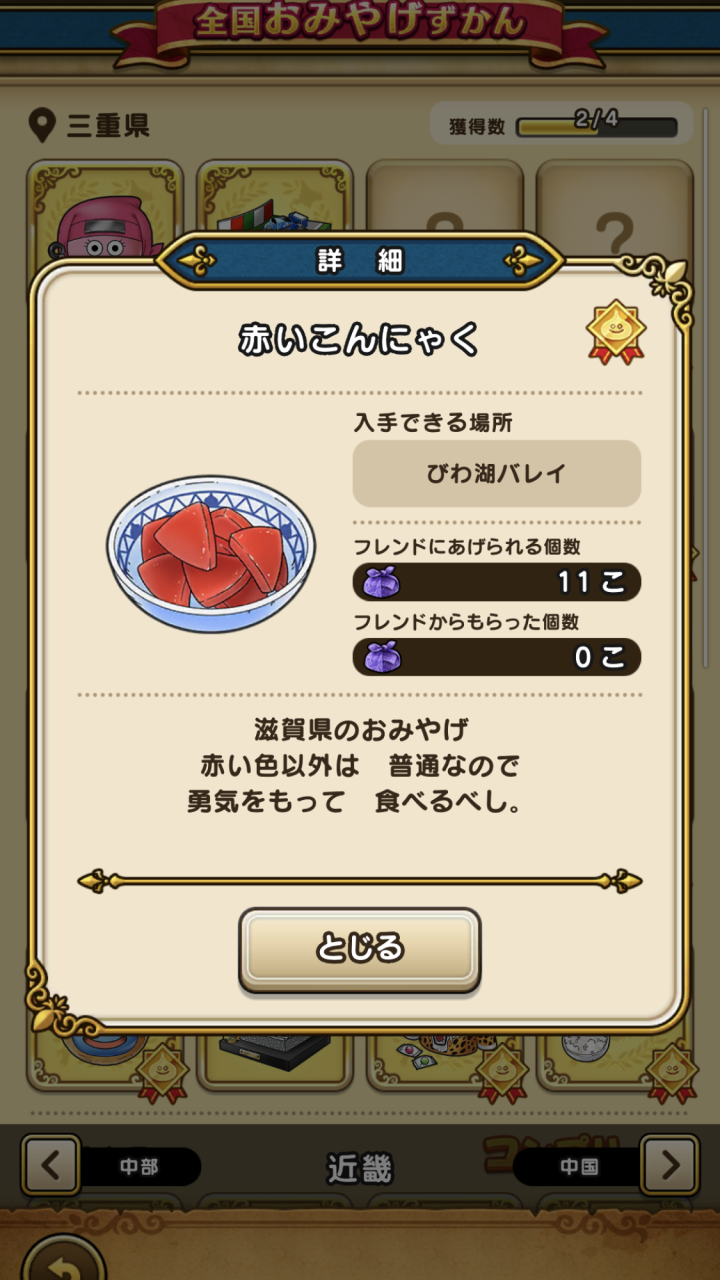The image size is (720, 1280).
Task: Go to the previous region 中部
Action: 52,1165
